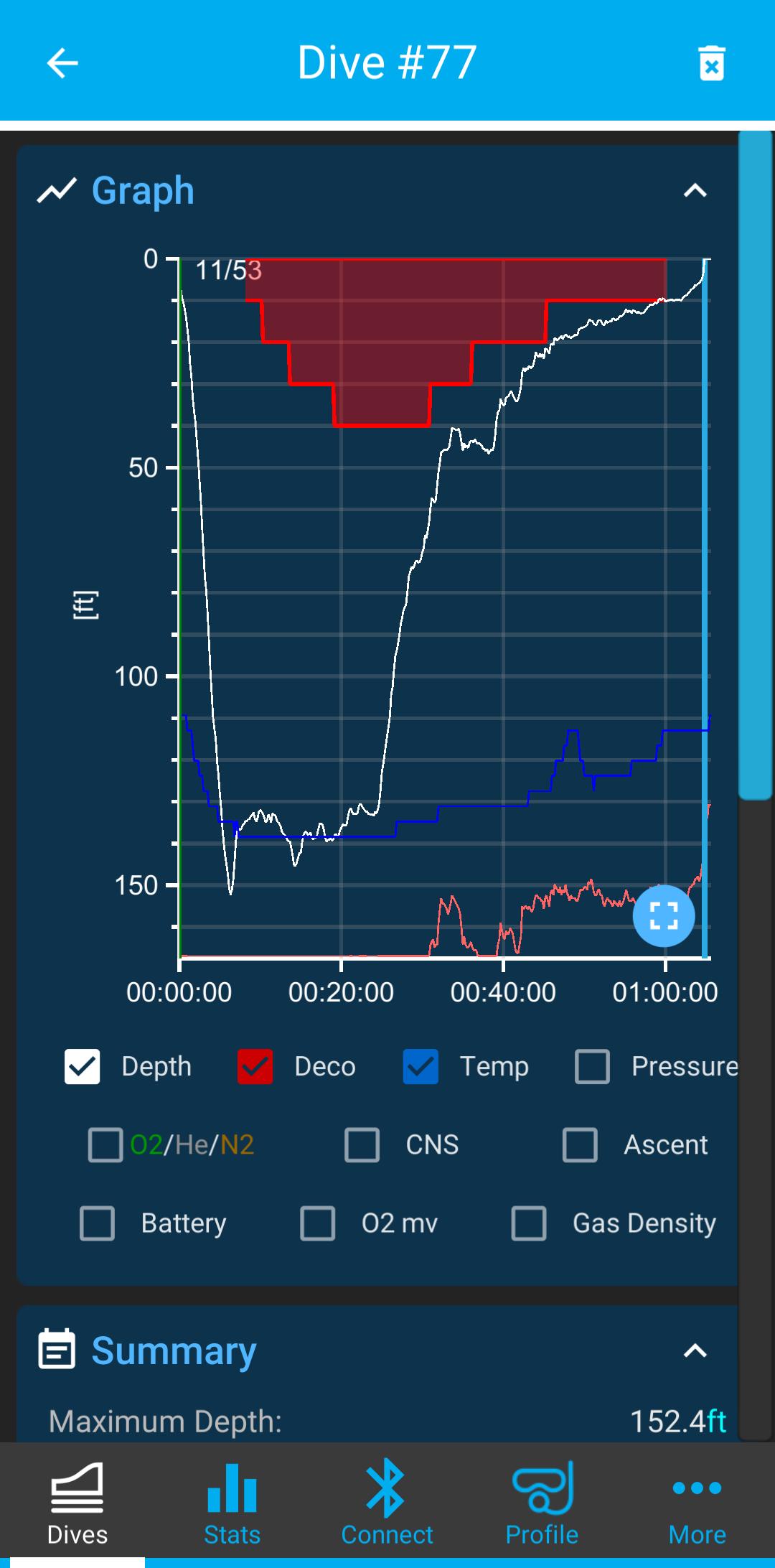The width and height of the screenshot is (775, 1568).
Task: Open the More tab
Action: [697, 1504]
